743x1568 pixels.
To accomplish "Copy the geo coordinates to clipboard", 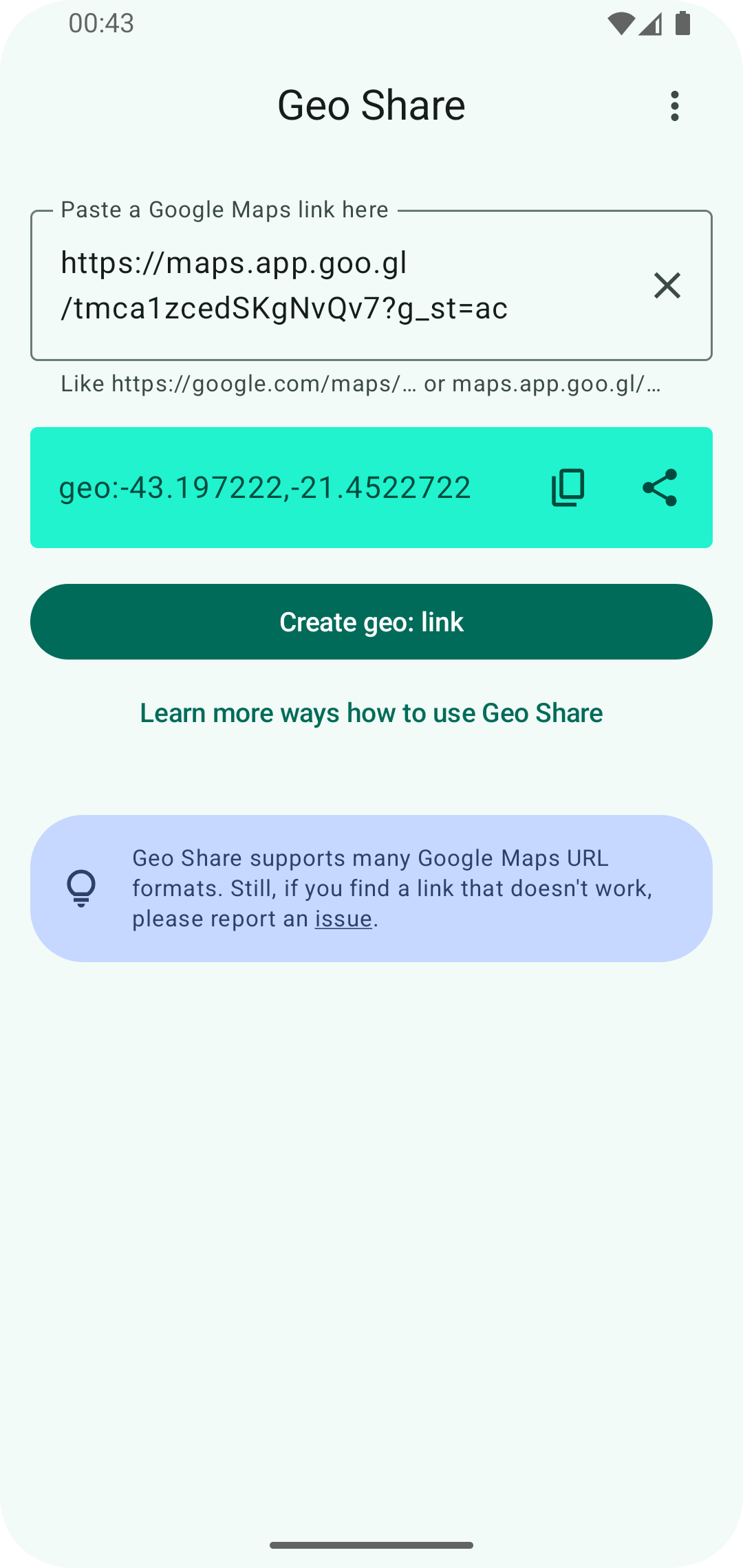I will [x=568, y=488].
